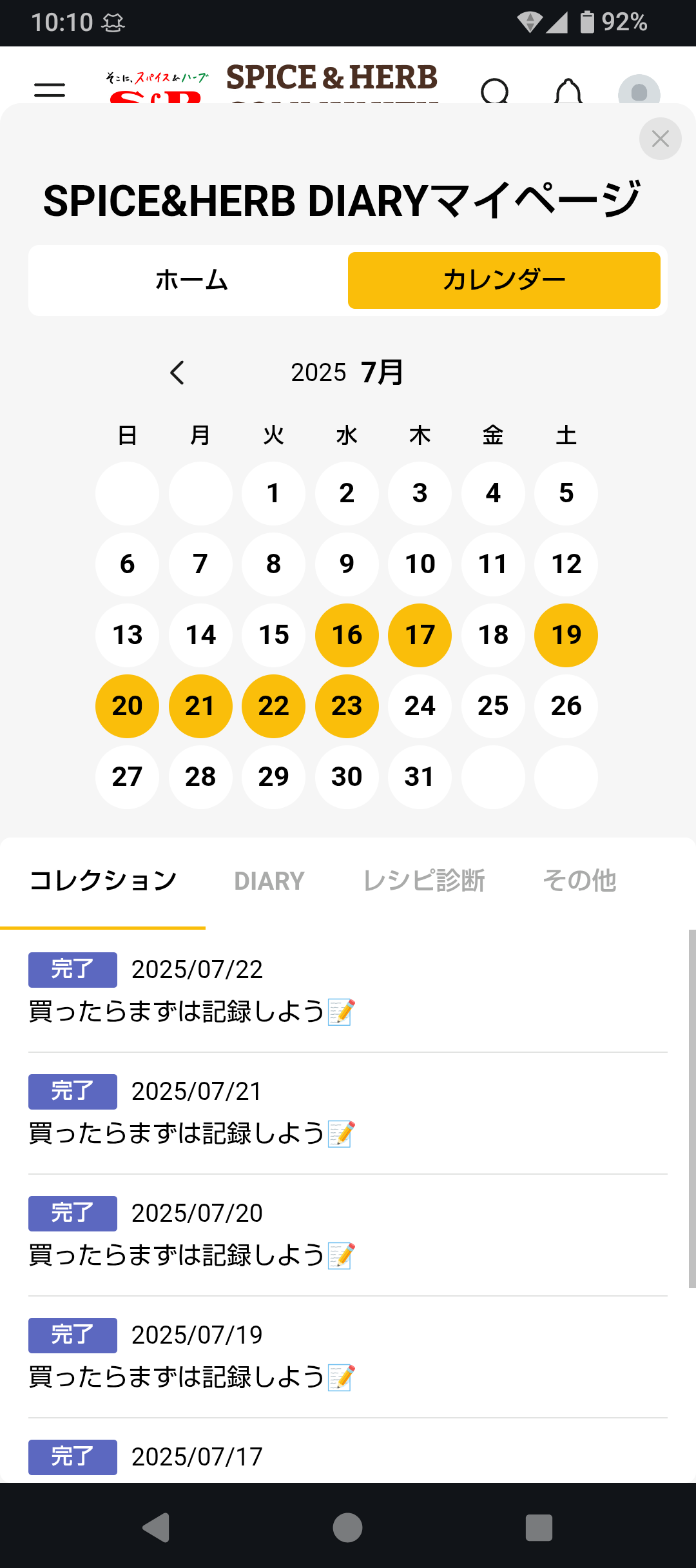Open the 2025/07/22 collection entry
Screen dimensions: 696x1568
point(348,991)
